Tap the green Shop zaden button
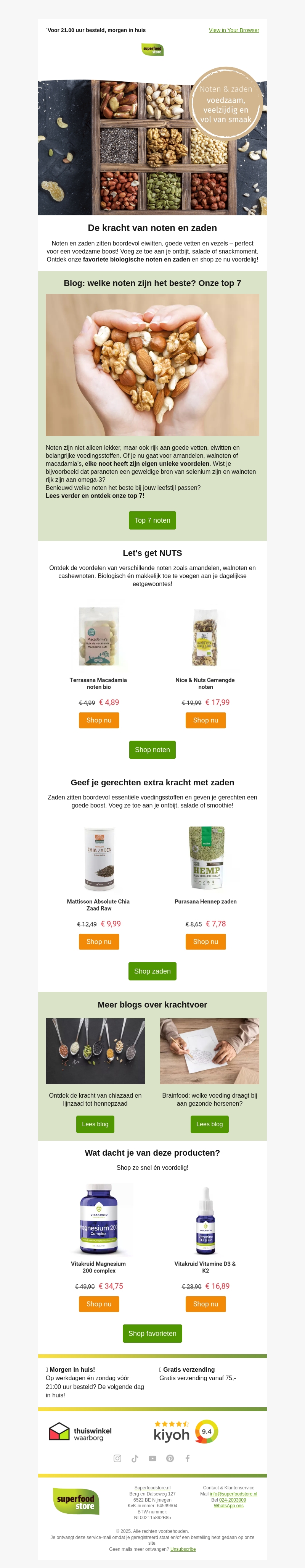305x1568 pixels. (x=152, y=971)
